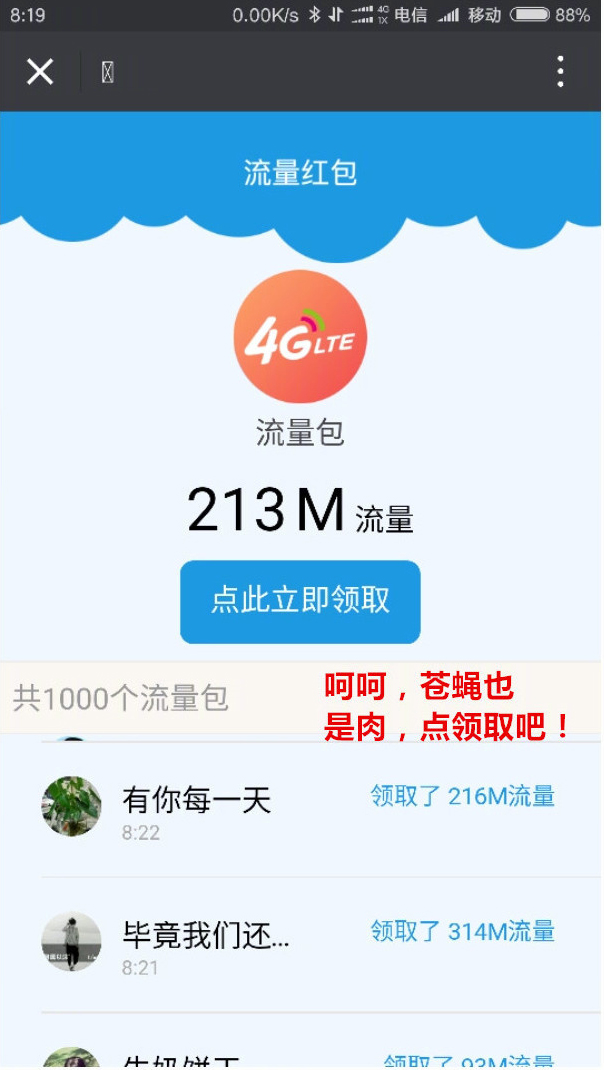604x1070 pixels.
Task: Close the web page with X
Action: tap(40, 72)
